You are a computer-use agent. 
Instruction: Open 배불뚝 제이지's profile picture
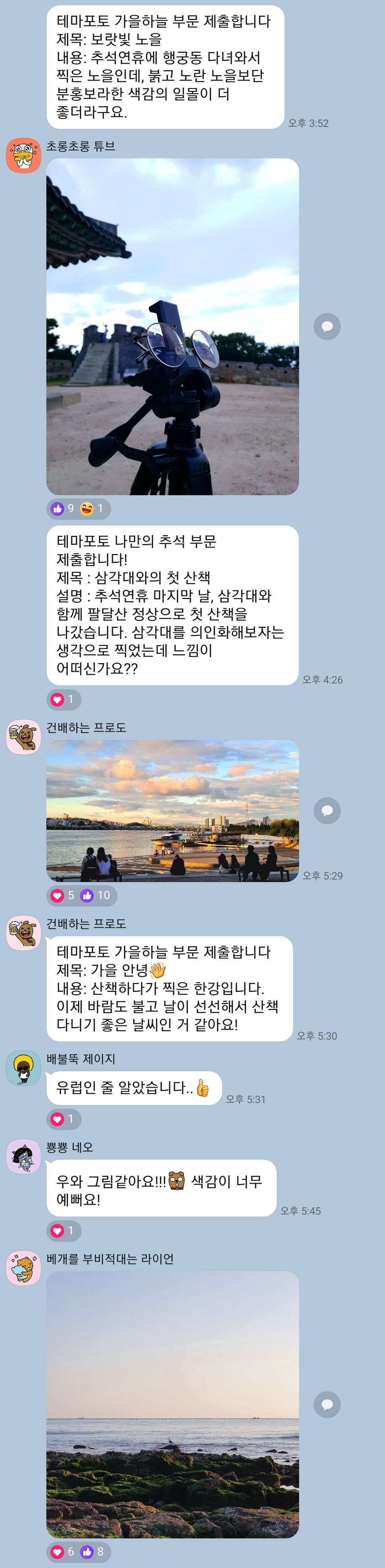coord(23,1068)
